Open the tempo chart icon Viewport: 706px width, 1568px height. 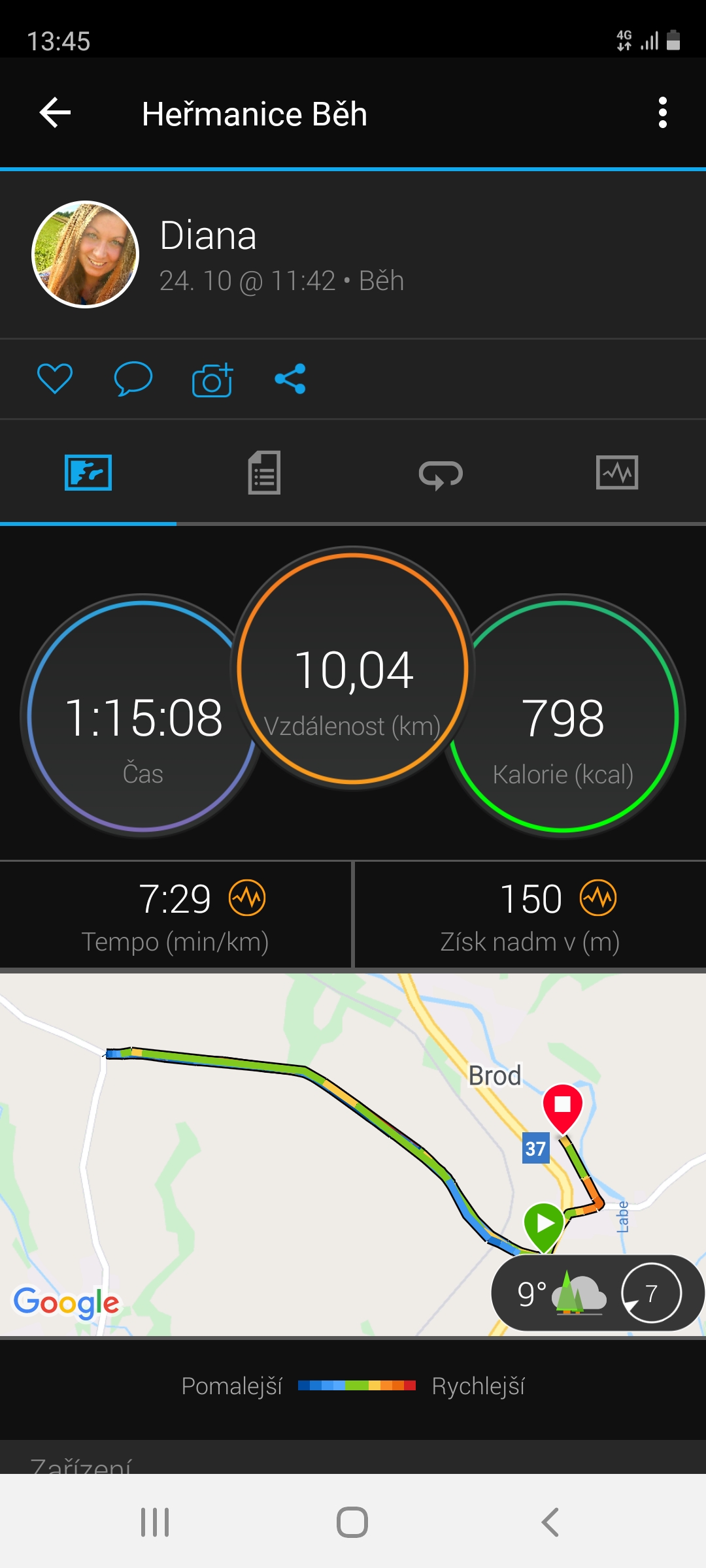[x=247, y=898]
